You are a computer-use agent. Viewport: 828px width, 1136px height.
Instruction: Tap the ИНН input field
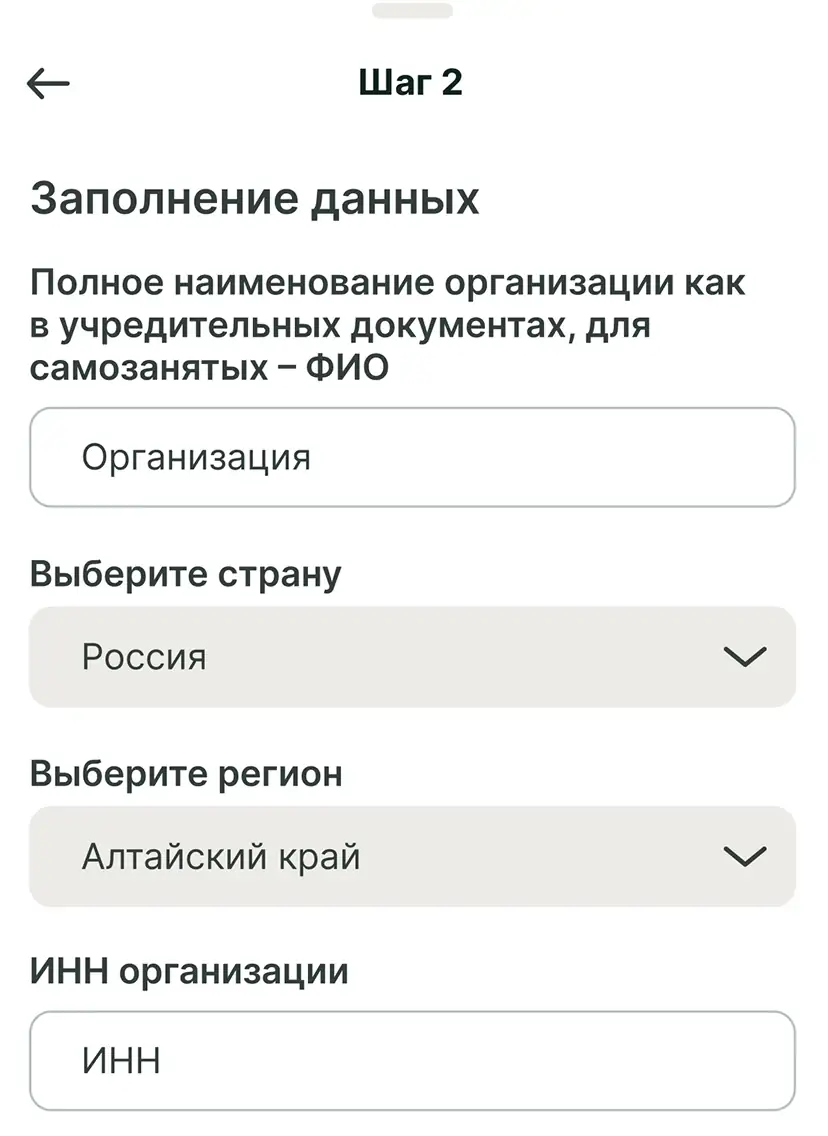point(412,1060)
